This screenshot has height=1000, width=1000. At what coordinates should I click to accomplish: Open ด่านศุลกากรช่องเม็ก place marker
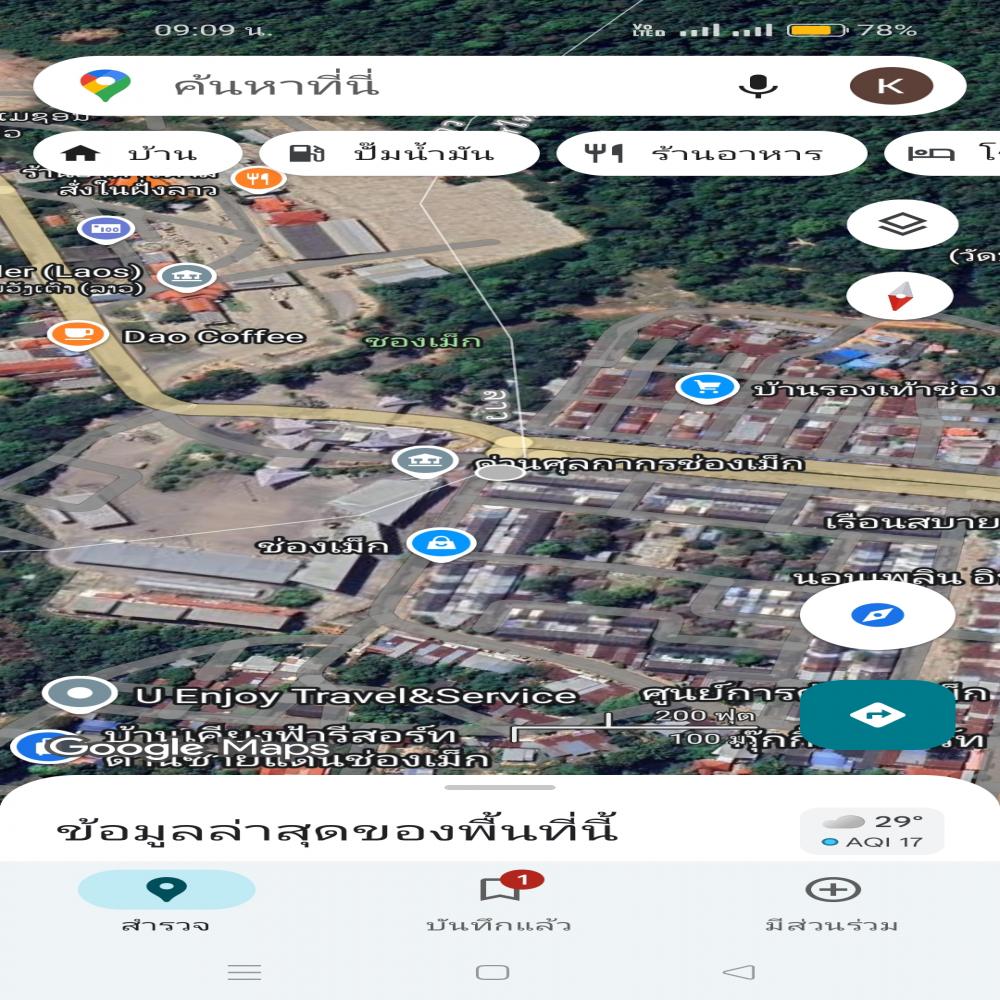point(417,462)
